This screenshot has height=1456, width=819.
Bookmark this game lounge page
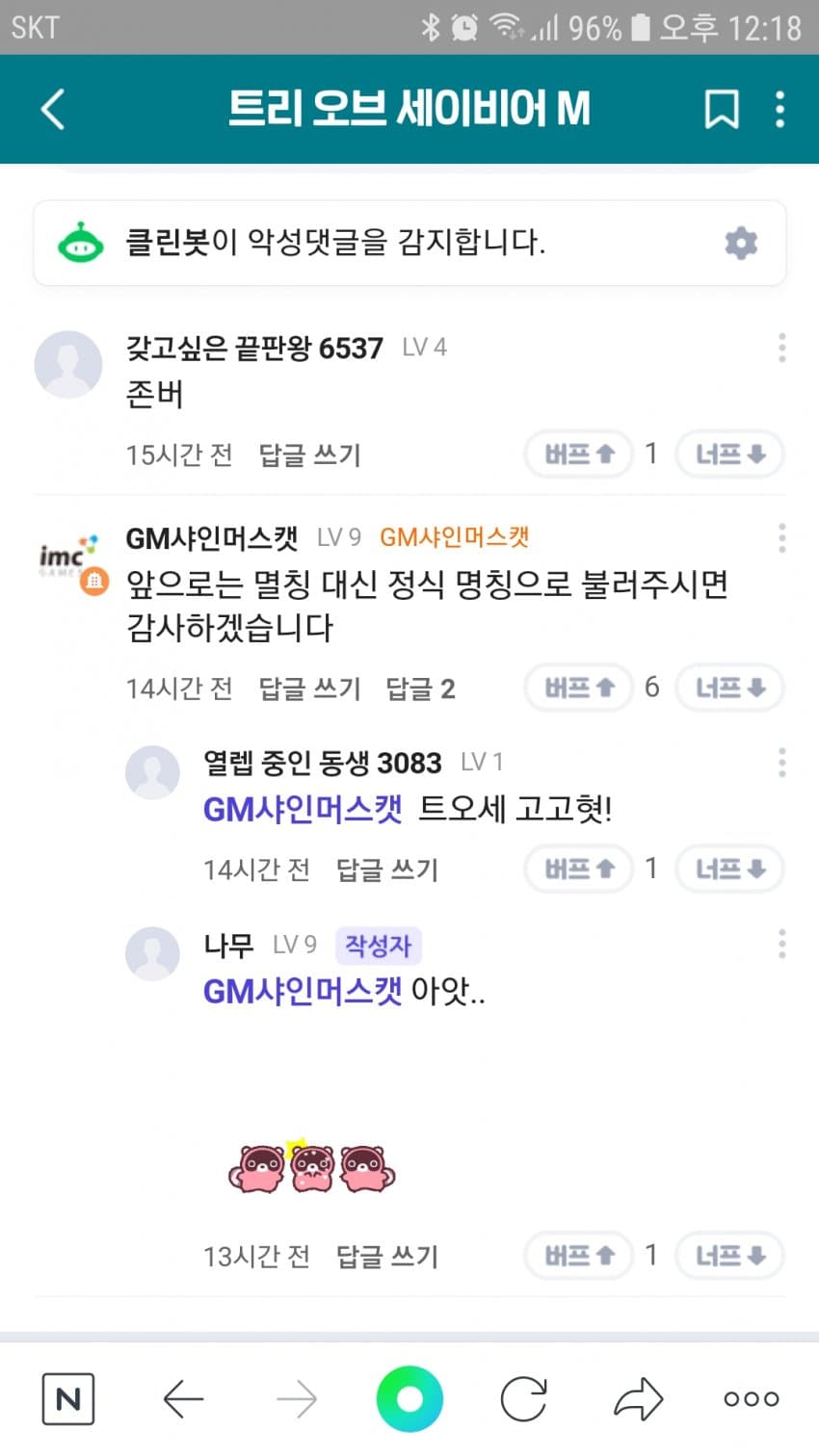(722, 109)
